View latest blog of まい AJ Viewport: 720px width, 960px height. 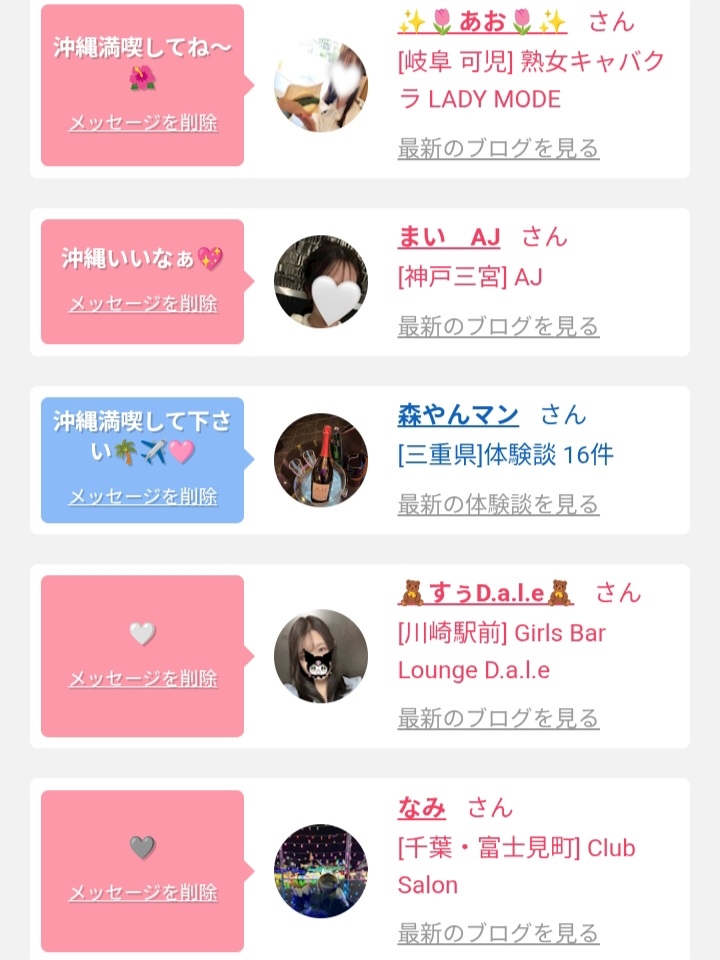498,326
